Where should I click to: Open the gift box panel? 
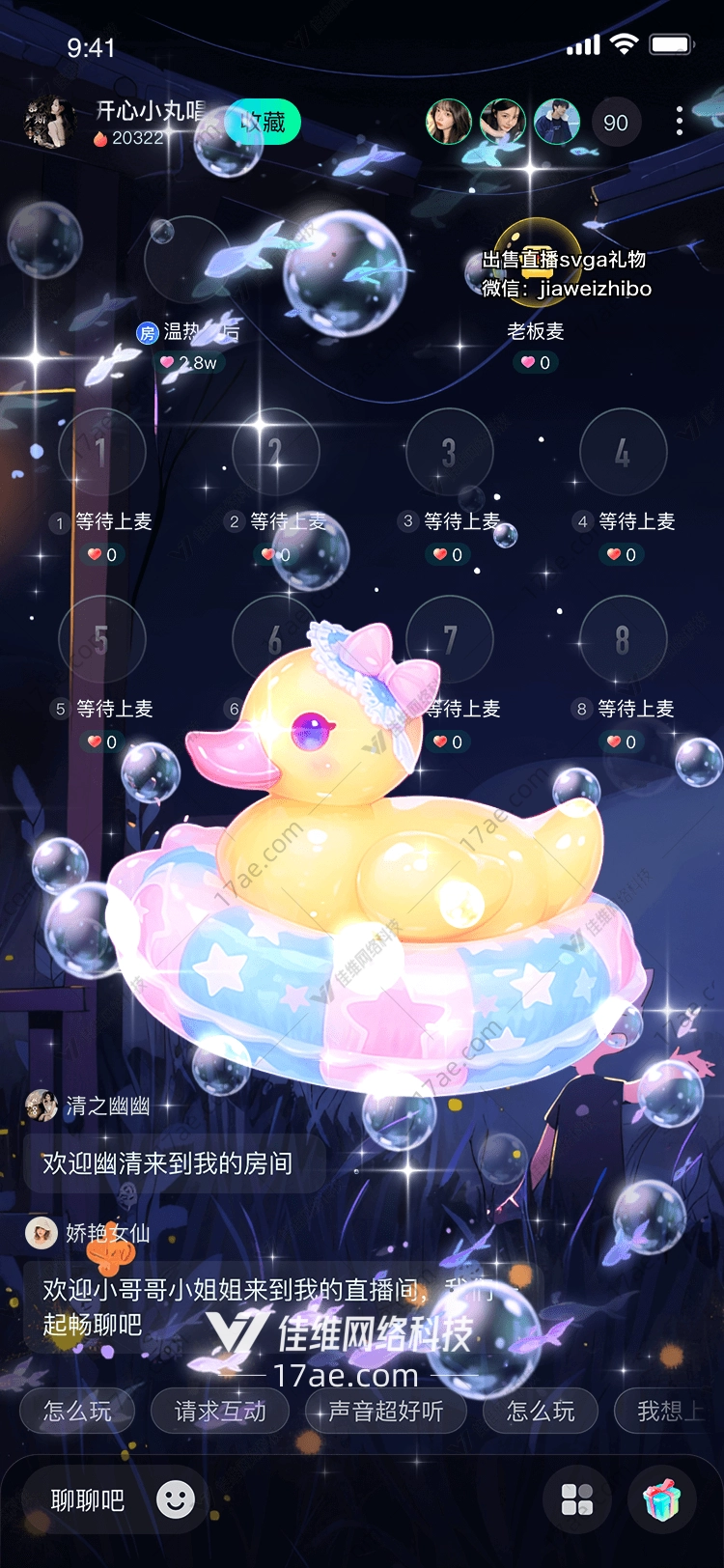tap(662, 1499)
